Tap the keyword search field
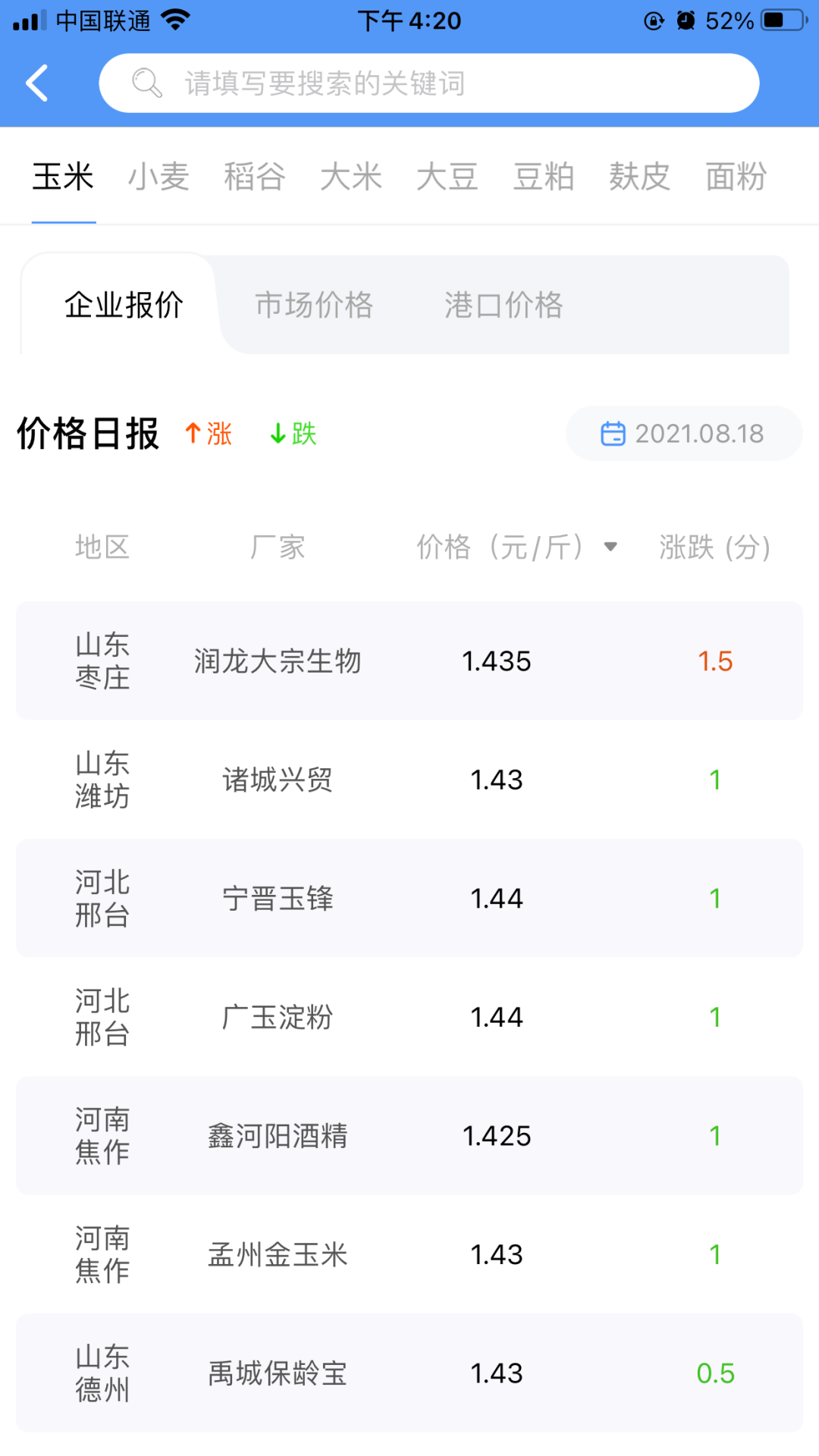The width and height of the screenshot is (819, 1456). 428,83
